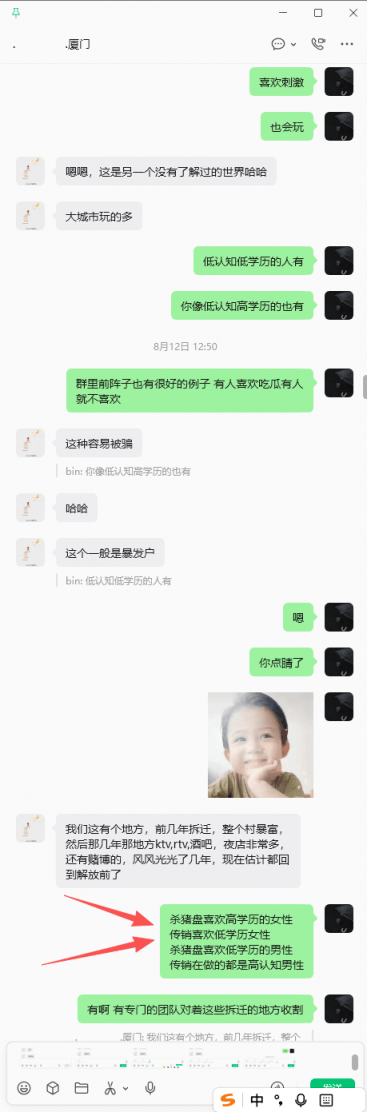
Task: Open the favorites cube icon in toolbar
Action: (x=52, y=1087)
